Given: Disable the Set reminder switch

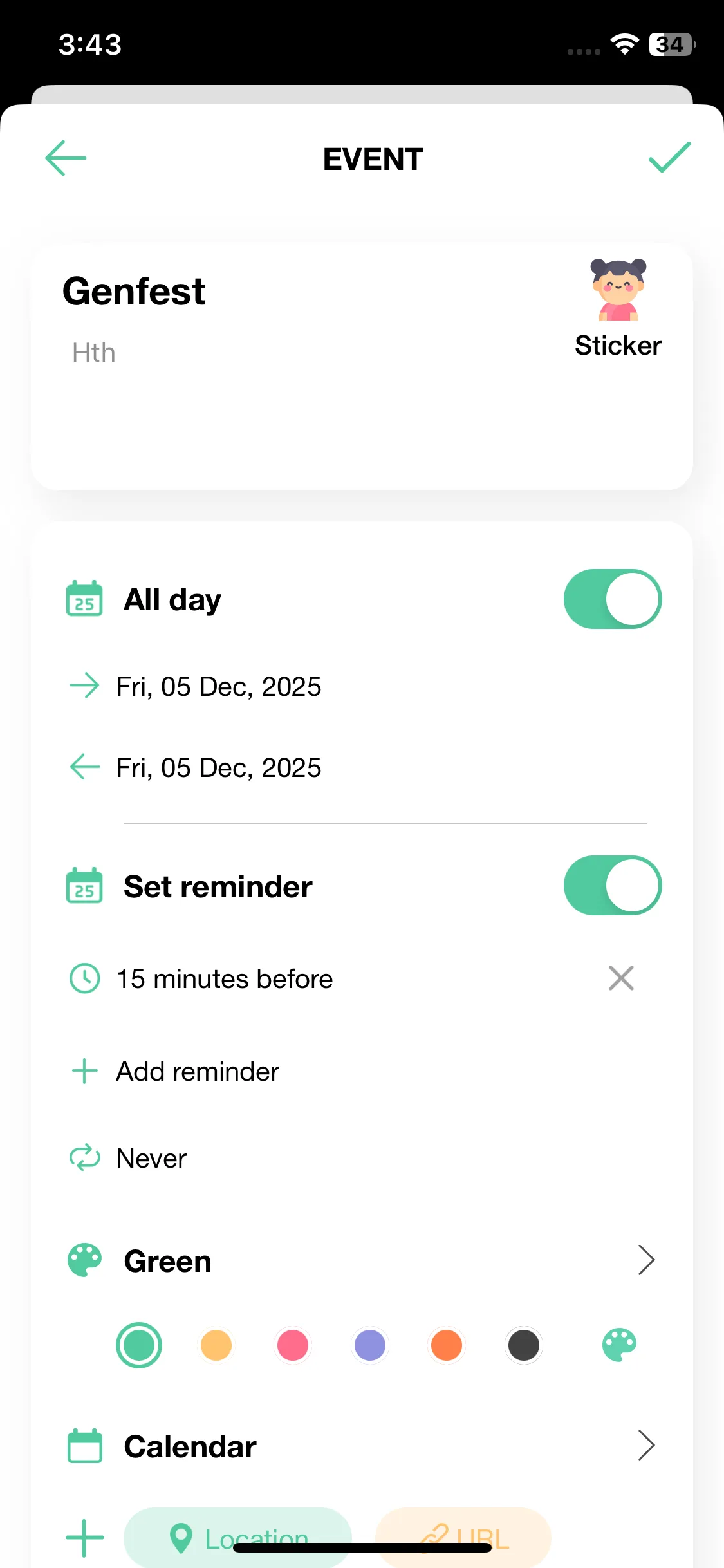Looking at the screenshot, I should coord(612,886).
